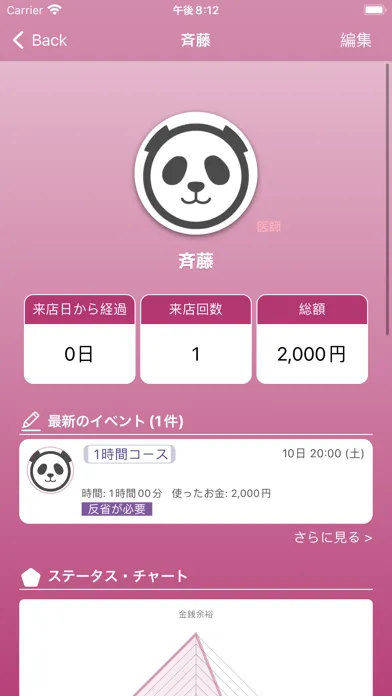Go back using the Back button
The width and height of the screenshot is (392, 696).
(x=40, y=40)
